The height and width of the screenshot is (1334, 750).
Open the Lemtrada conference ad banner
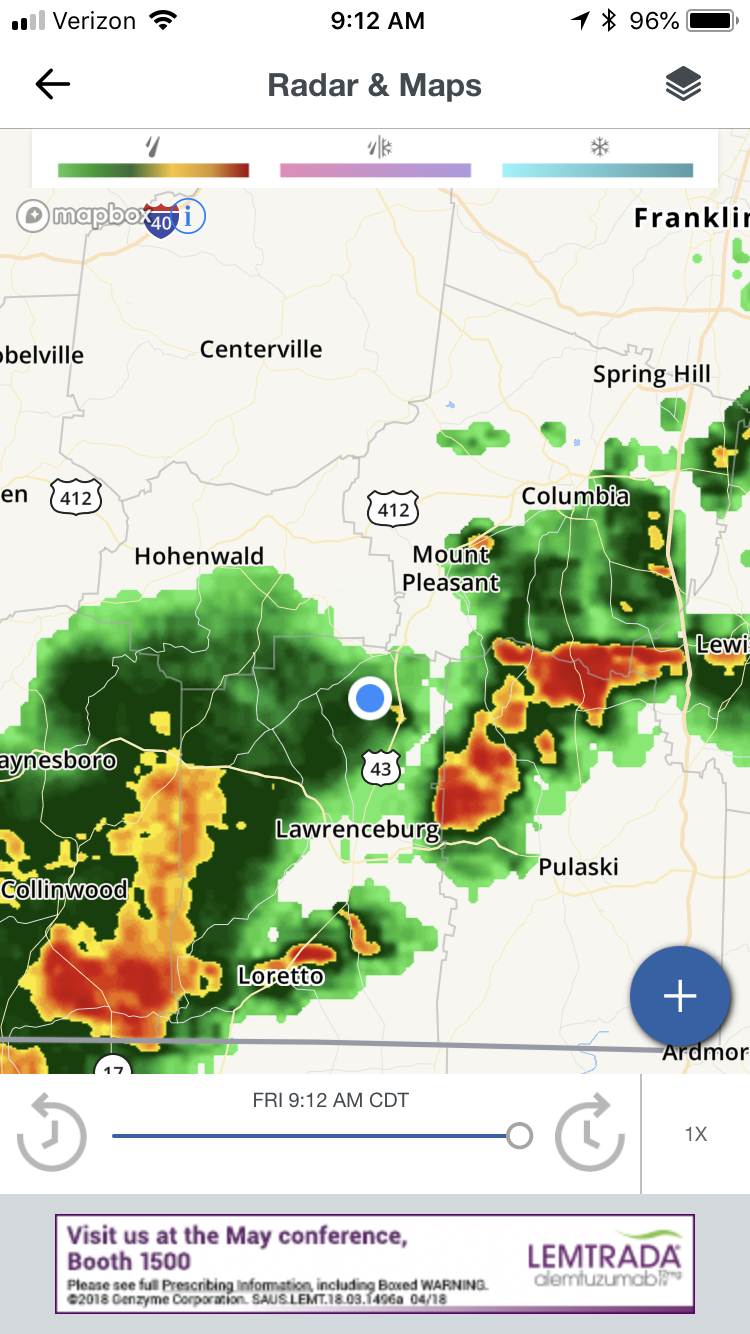[x=375, y=1263]
